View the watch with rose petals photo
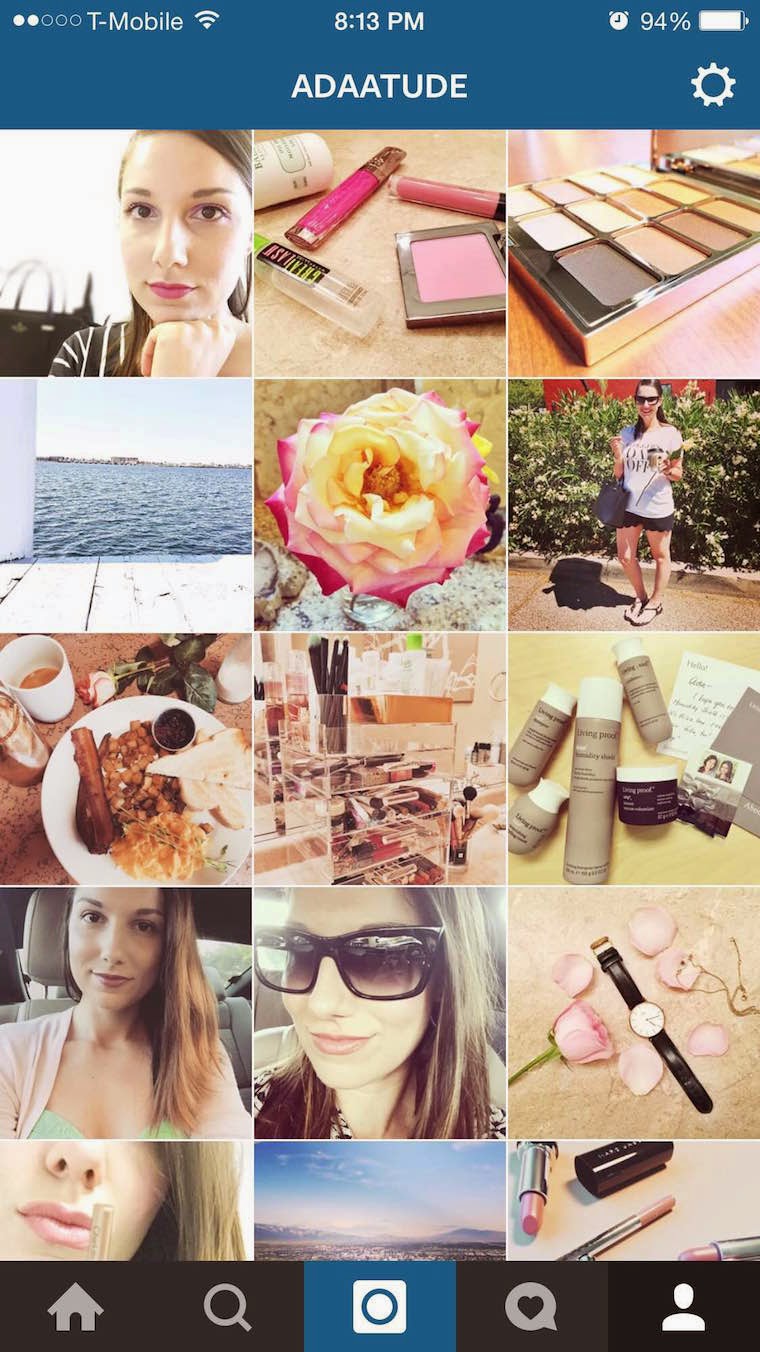The height and width of the screenshot is (1352, 760). [x=634, y=1012]
